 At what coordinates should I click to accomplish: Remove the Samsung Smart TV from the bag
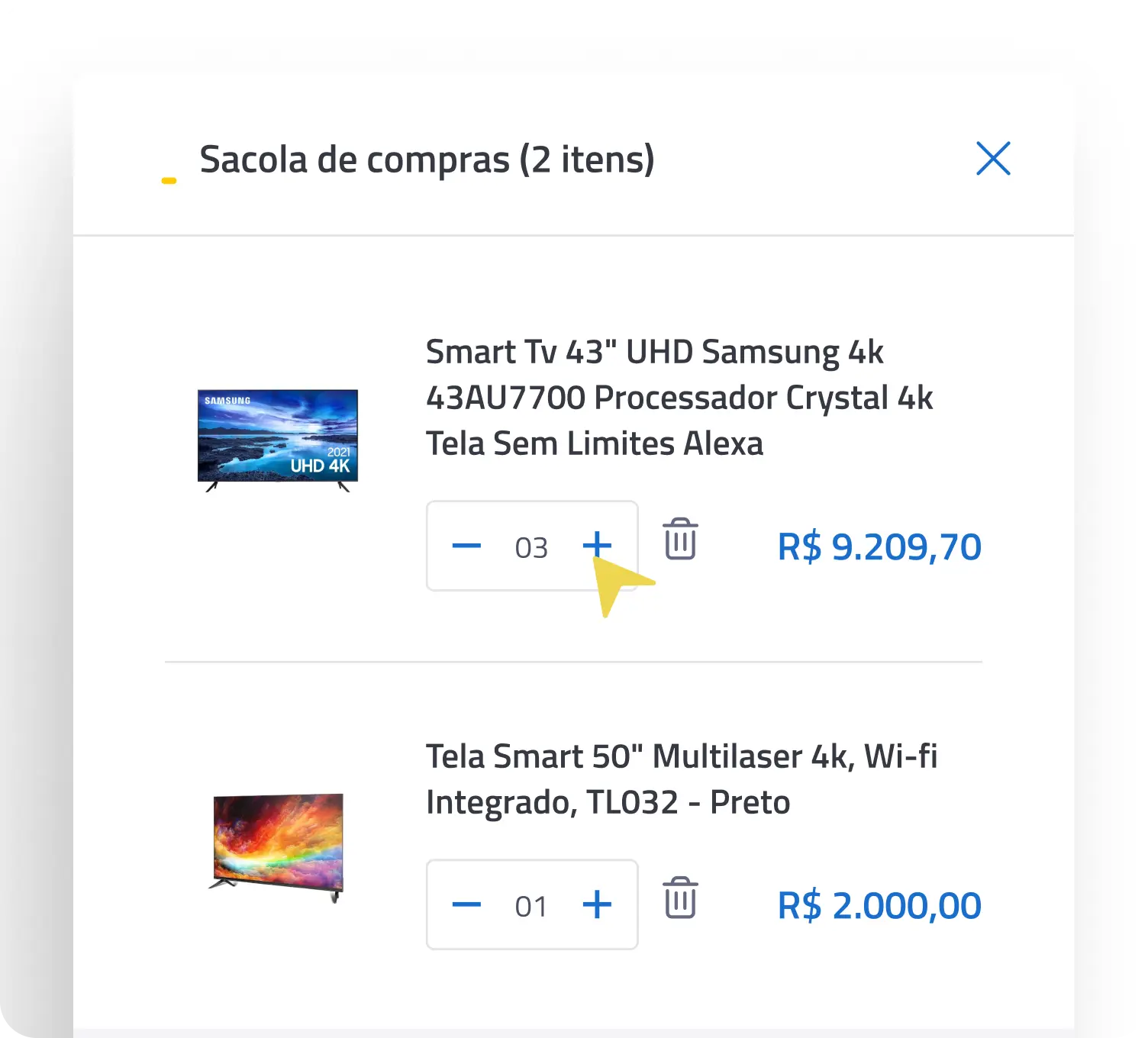pyautogui.click(x=680, y=540)
